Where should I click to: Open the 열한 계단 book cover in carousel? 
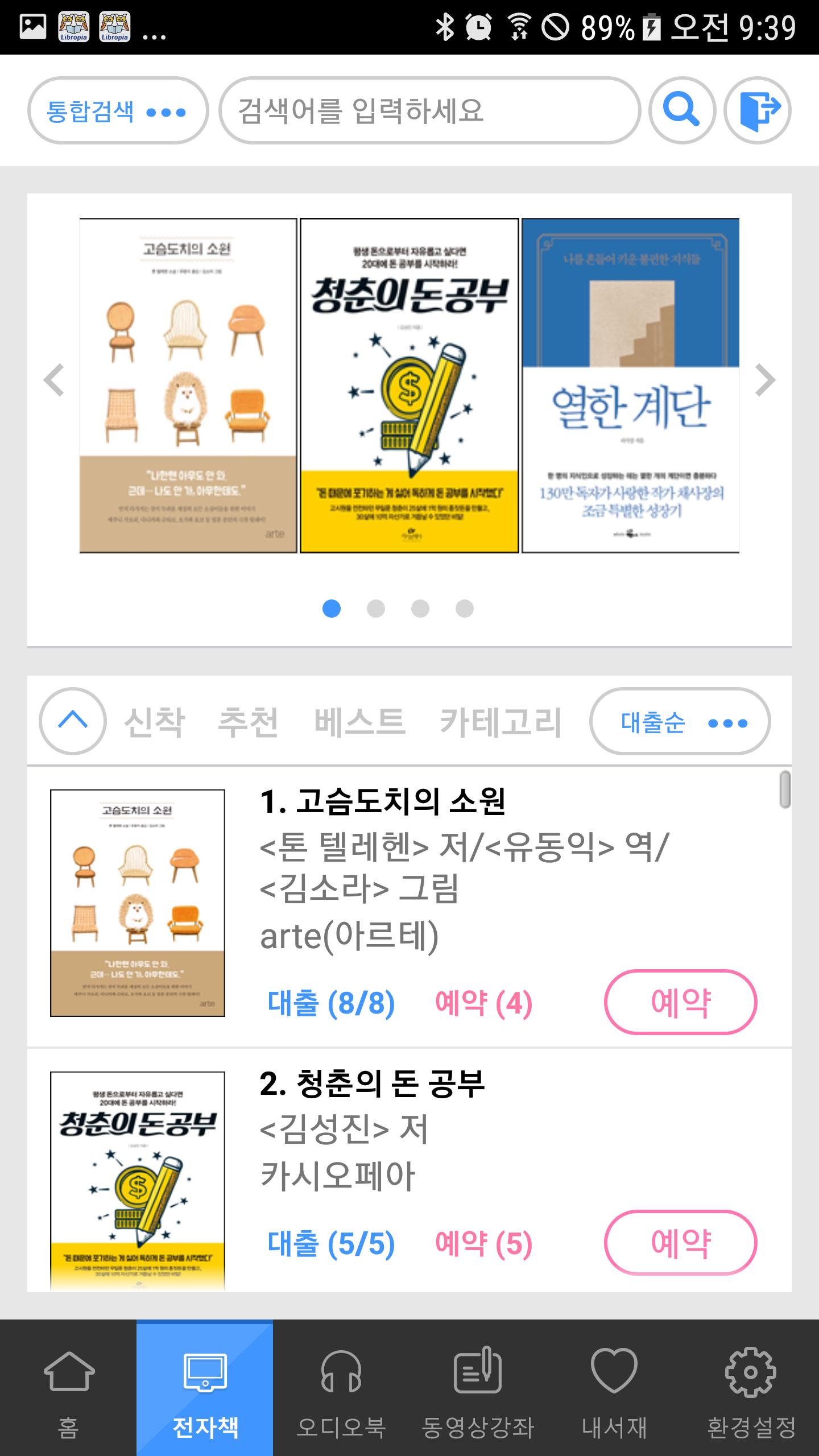pyautogui.click(x=630, y=385)
